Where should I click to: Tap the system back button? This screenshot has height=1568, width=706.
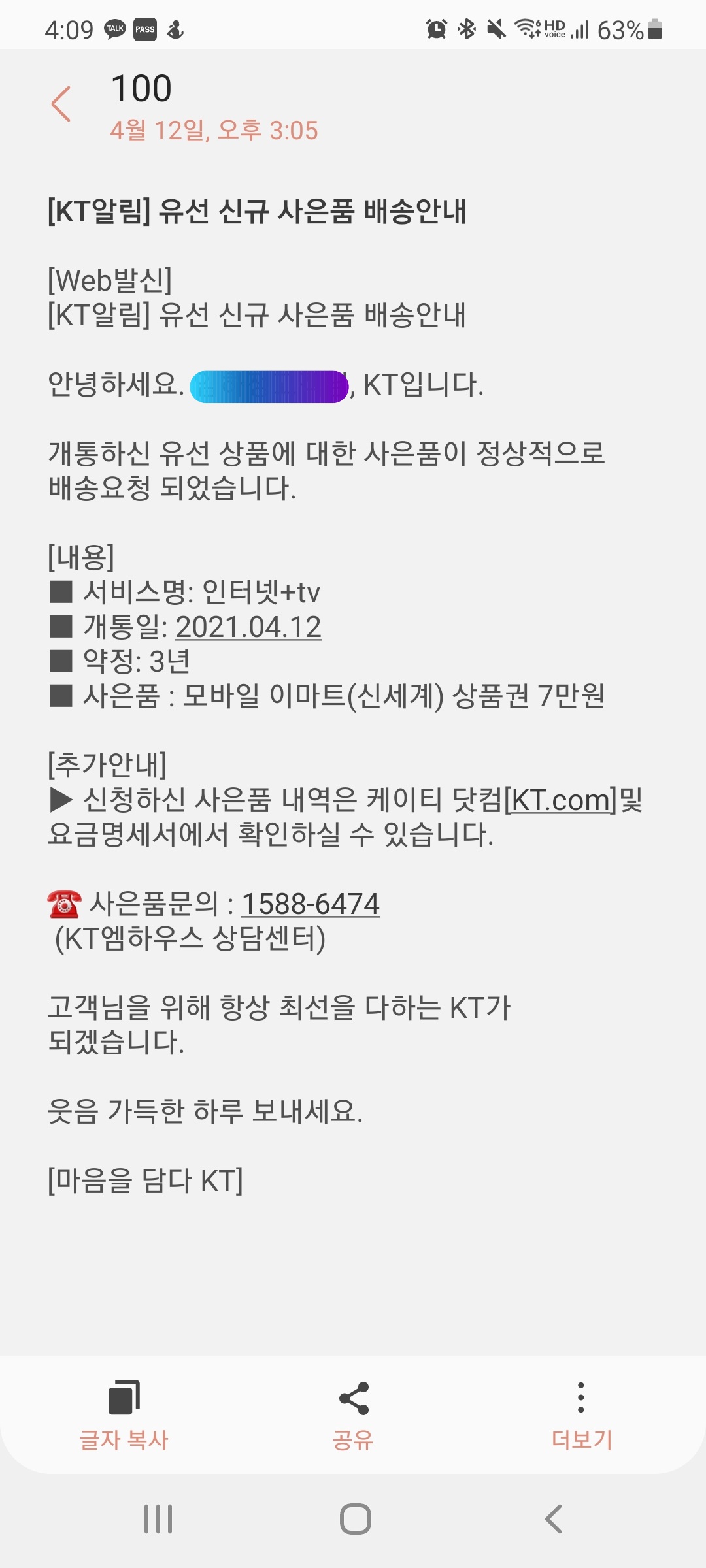pyautogui.click(x=554, y=1519)
